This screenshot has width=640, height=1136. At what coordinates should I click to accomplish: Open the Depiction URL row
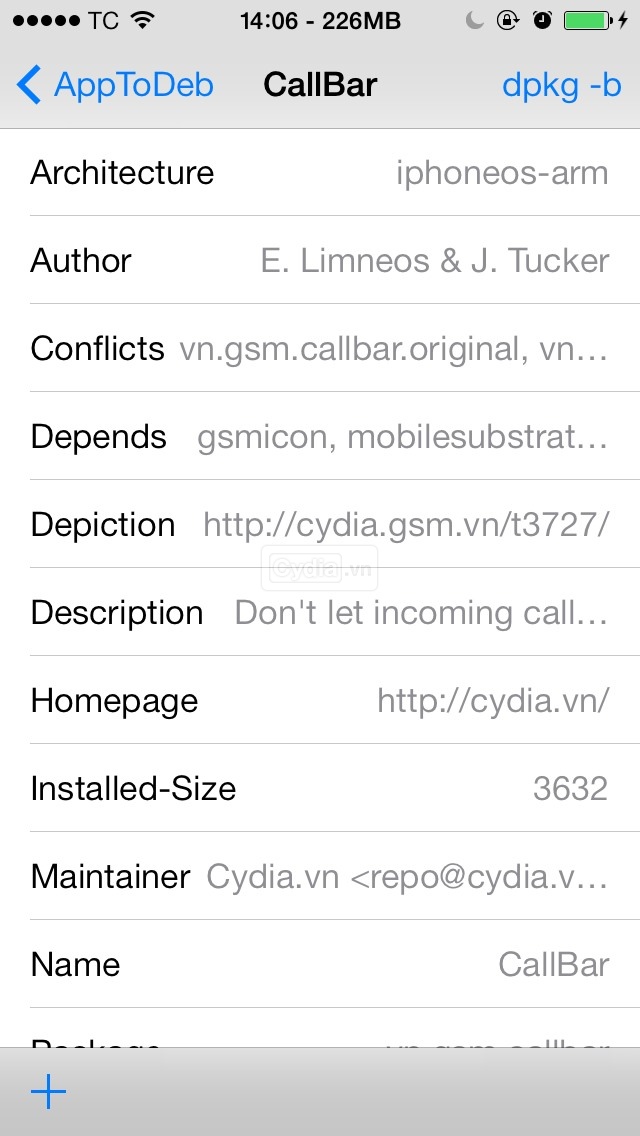pyautogui.click(x=320, y=524)
